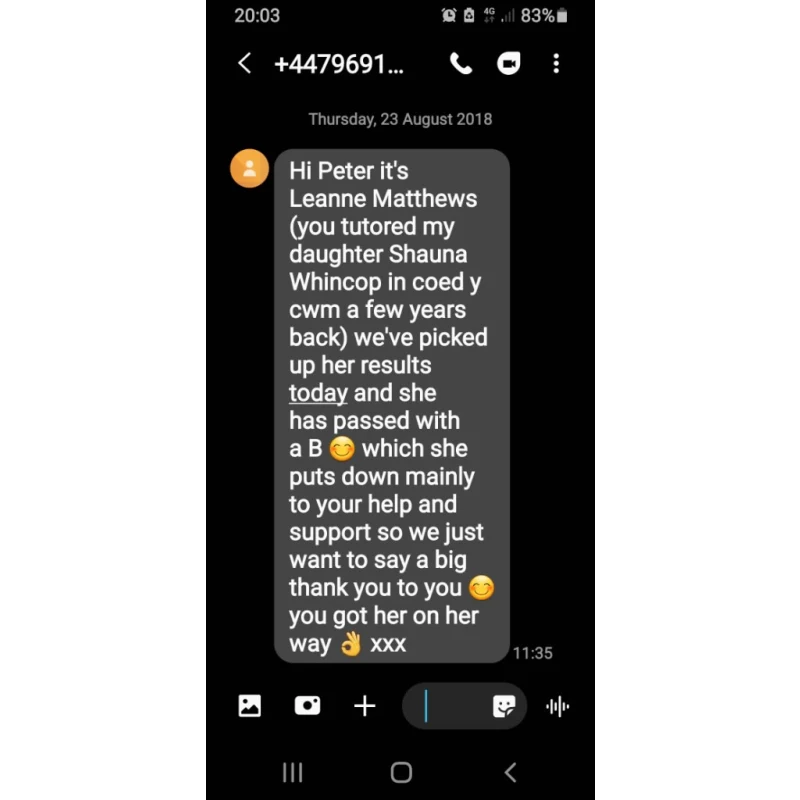Tap the sender's orange avatar icon
Screen dimensions: 800x800
click(249, 168)
